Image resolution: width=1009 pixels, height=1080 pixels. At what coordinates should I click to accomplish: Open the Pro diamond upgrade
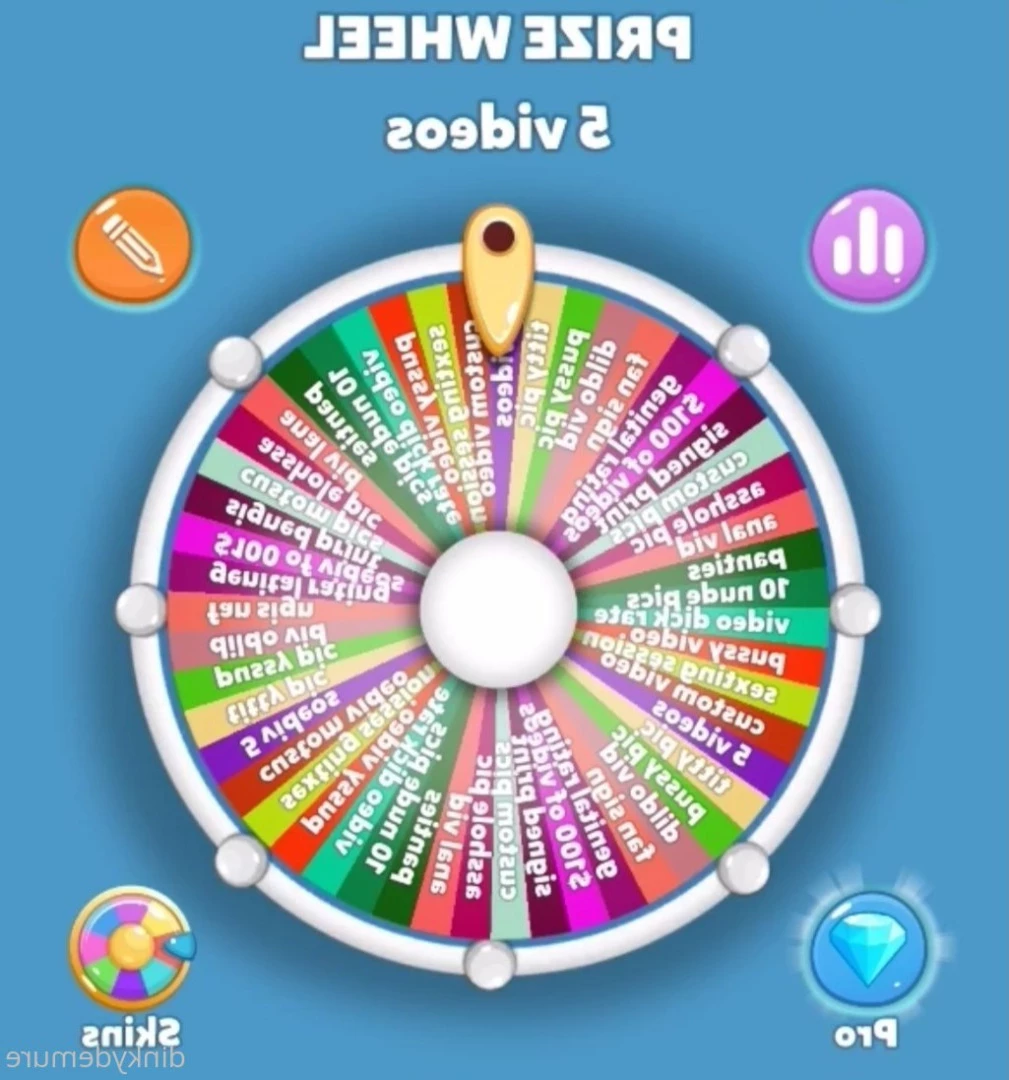pos(867,947)
